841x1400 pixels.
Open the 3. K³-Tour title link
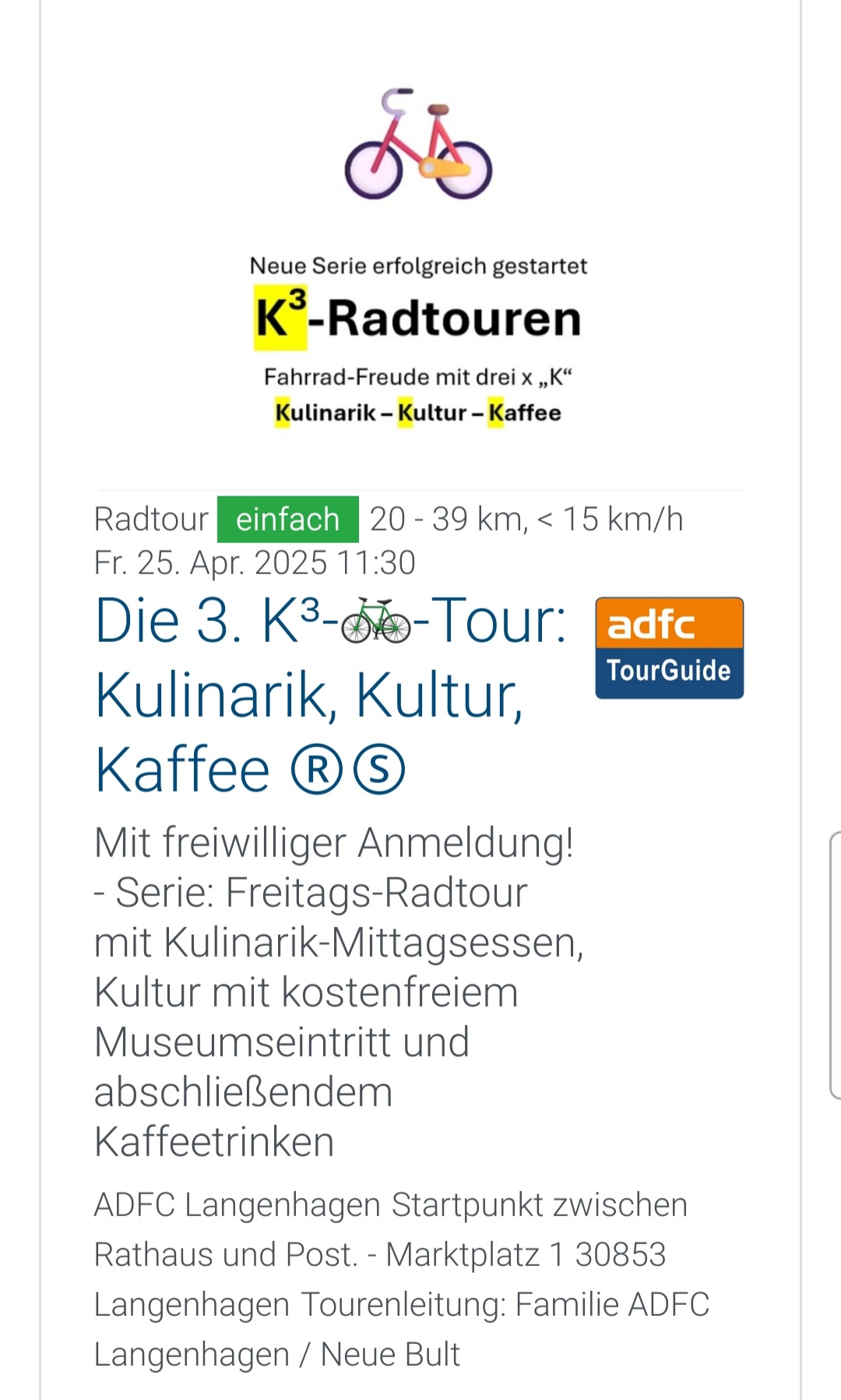pyautogui.click(x=332, y=695)
